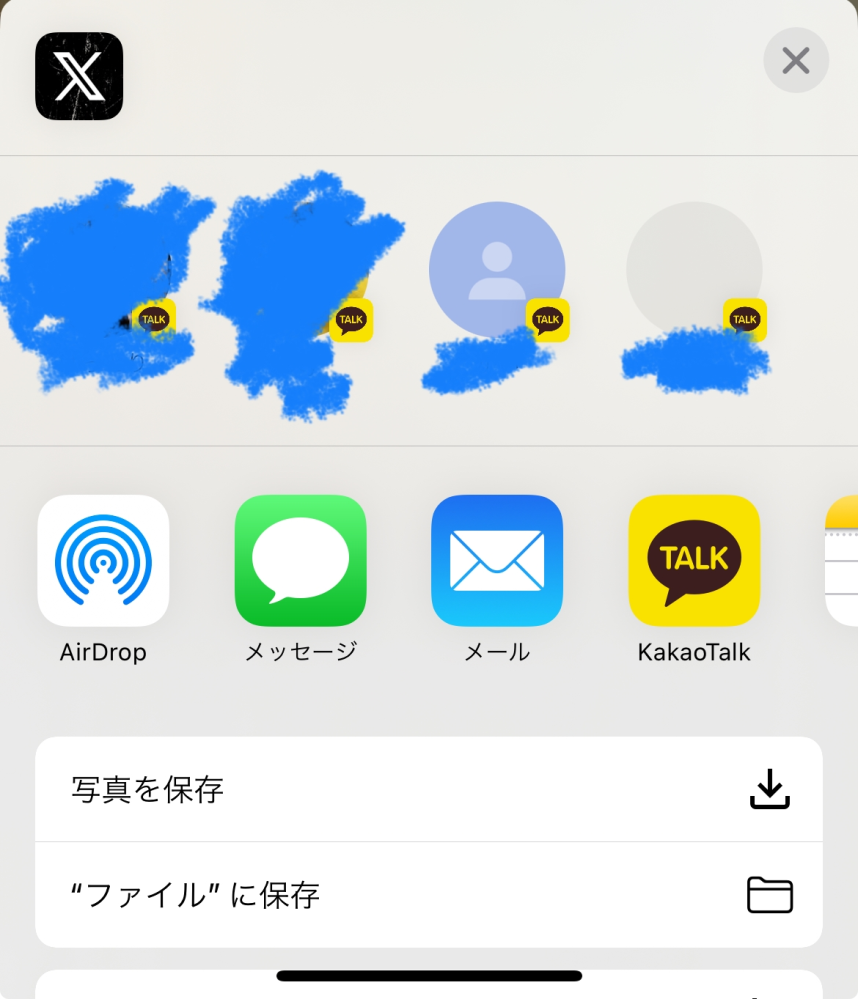Share via メール app

[x=497, y=560]
